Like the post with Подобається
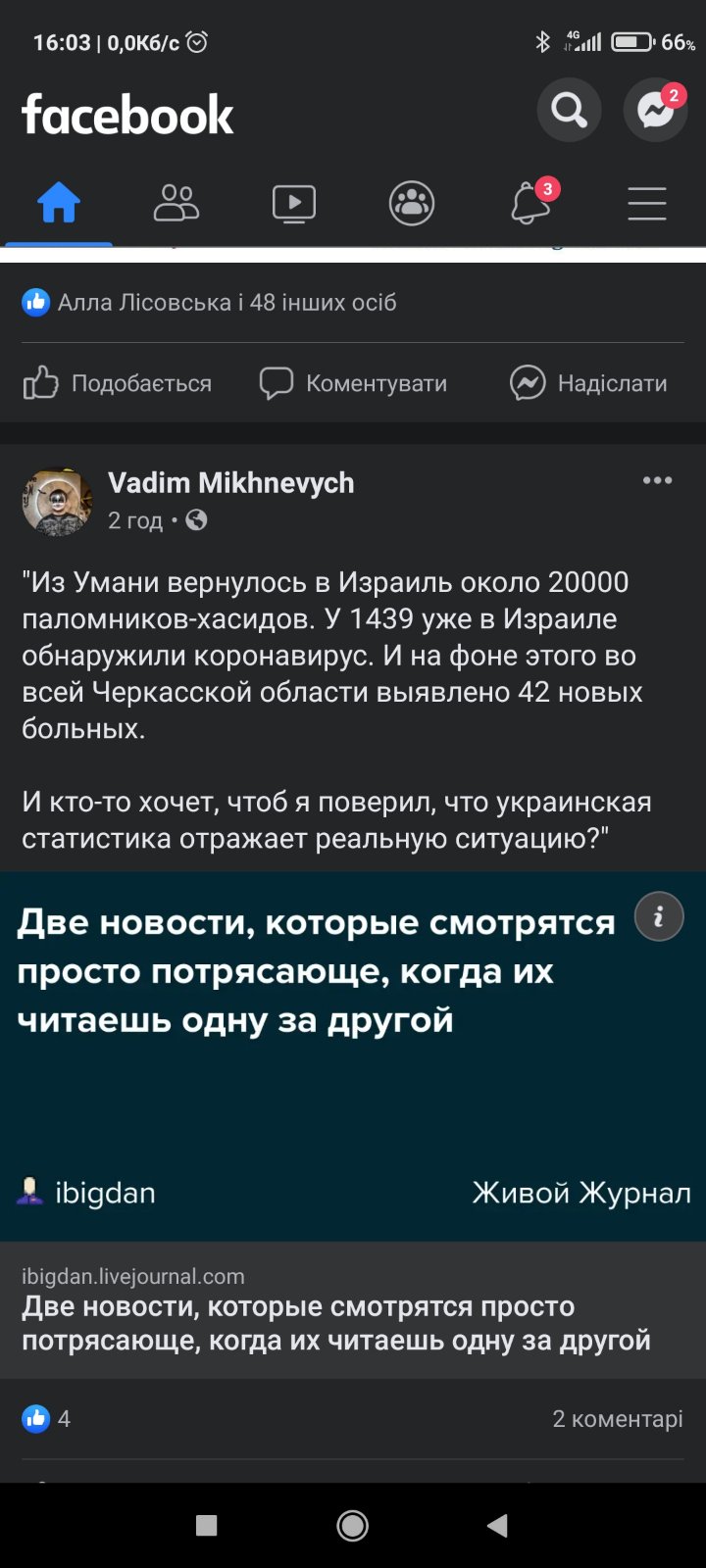 click(x=118, y=383)
